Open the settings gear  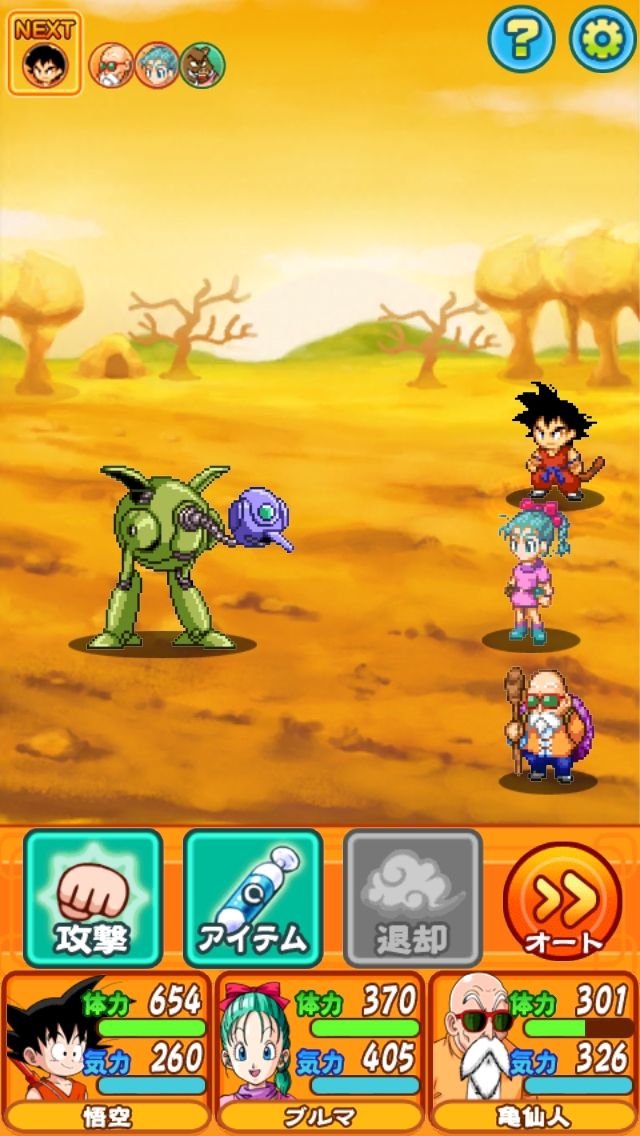(602, 39)
